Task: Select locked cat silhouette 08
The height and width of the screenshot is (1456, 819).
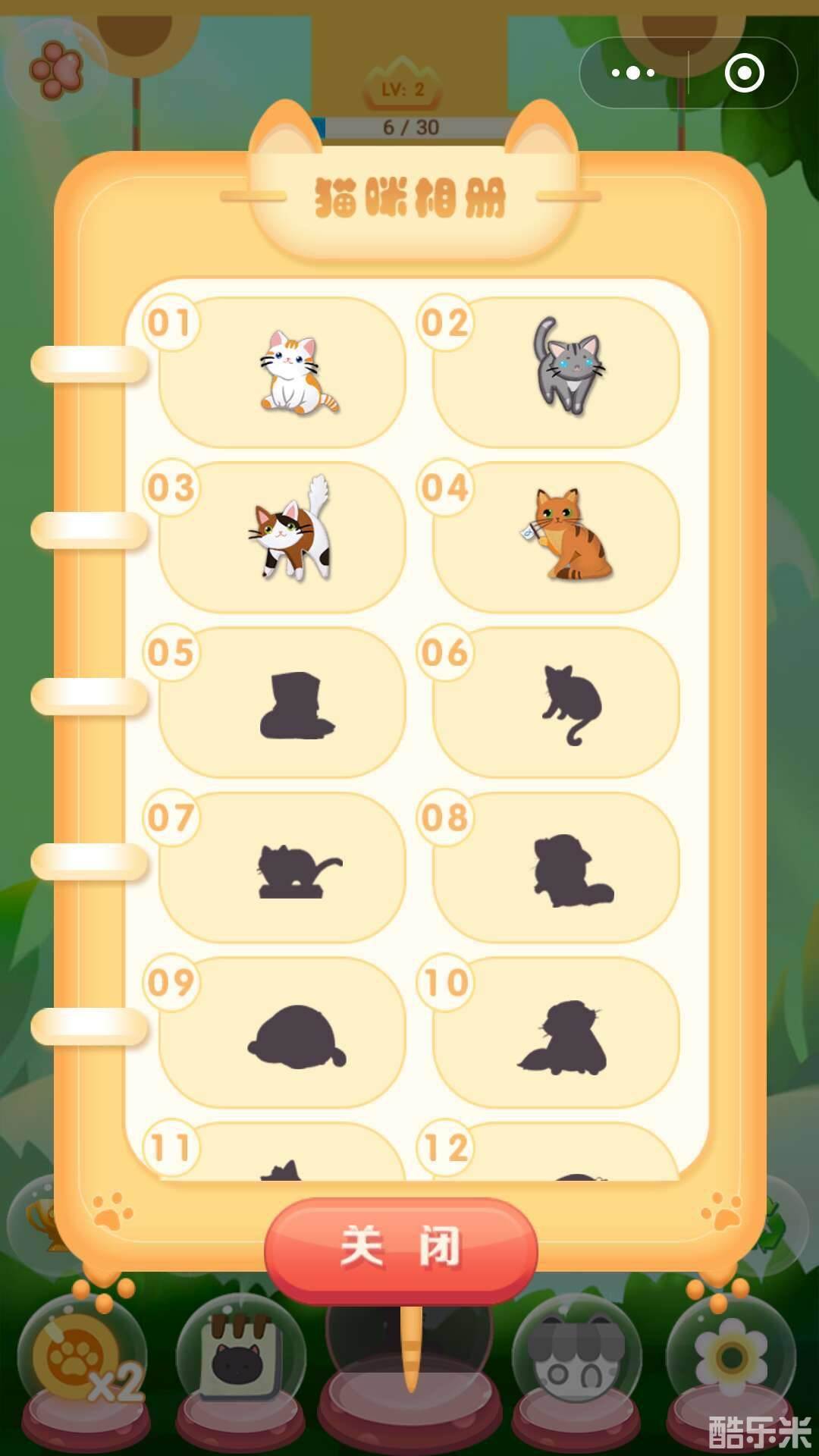Action: point(556,868)
